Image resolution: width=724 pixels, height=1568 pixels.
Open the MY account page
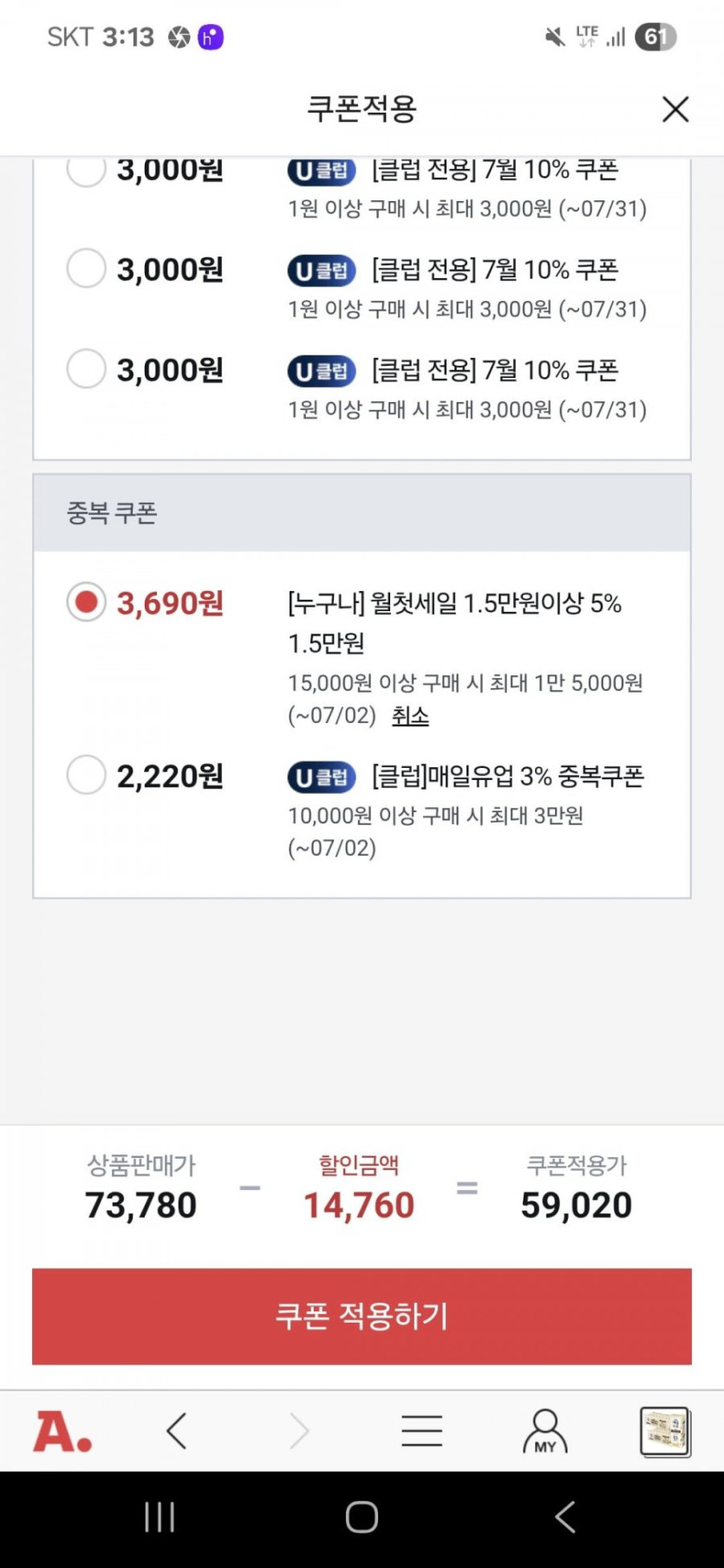pyautogui.click(x=545, y=1431)
